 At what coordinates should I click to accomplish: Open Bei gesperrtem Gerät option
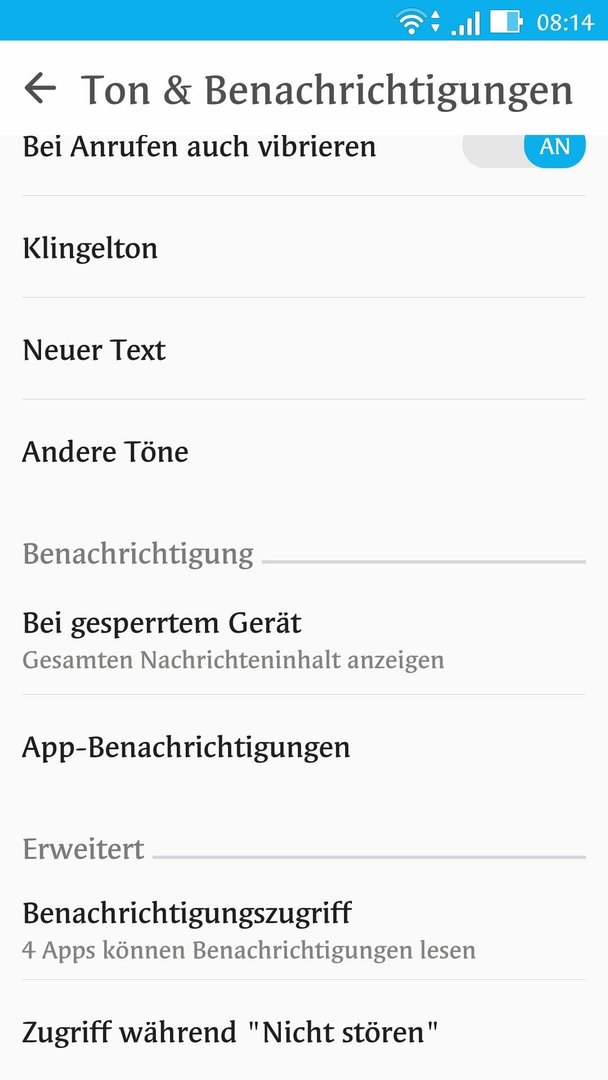[303, 640]
